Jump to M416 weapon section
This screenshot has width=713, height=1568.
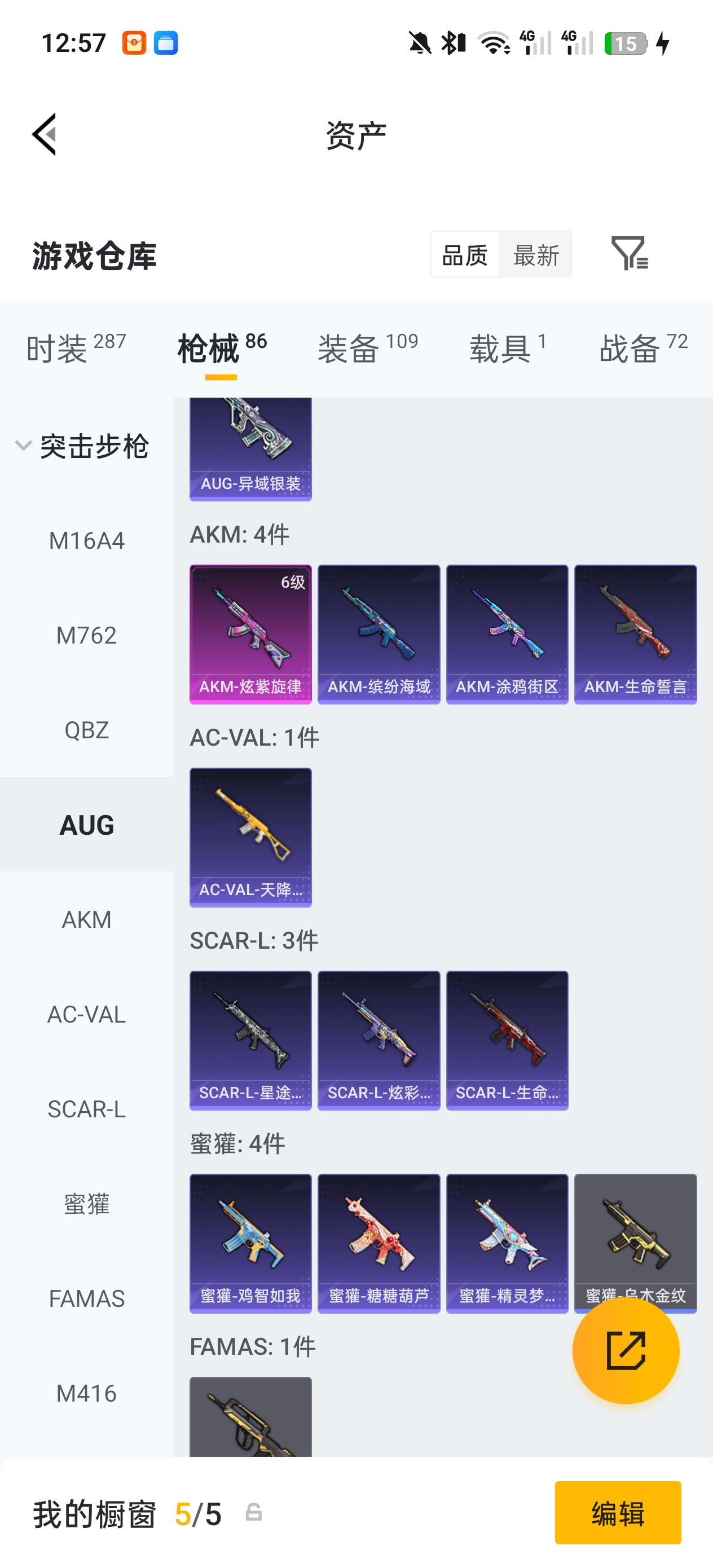[x=86, y=1393]
